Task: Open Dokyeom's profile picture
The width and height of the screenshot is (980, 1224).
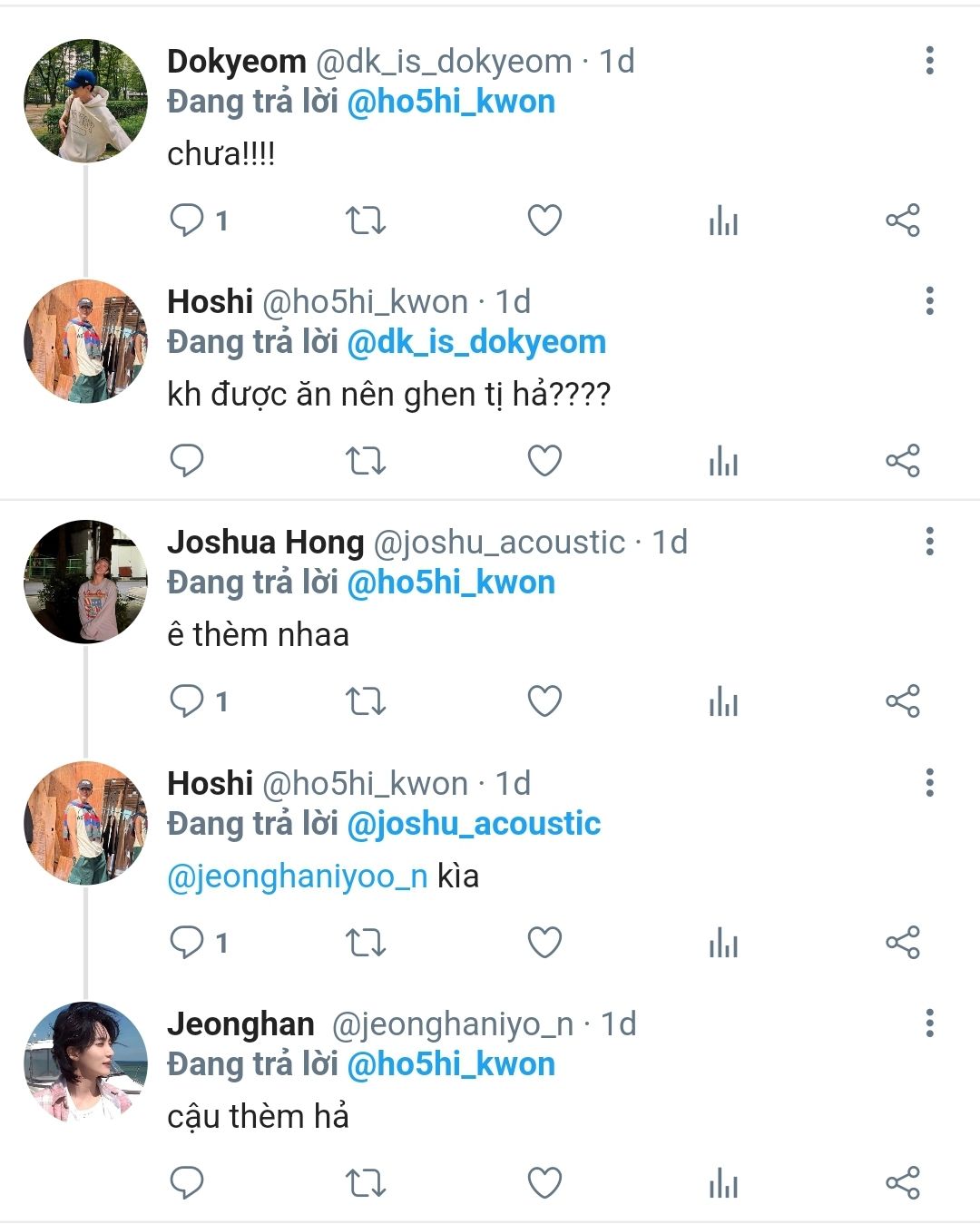Action: [85, 100]
